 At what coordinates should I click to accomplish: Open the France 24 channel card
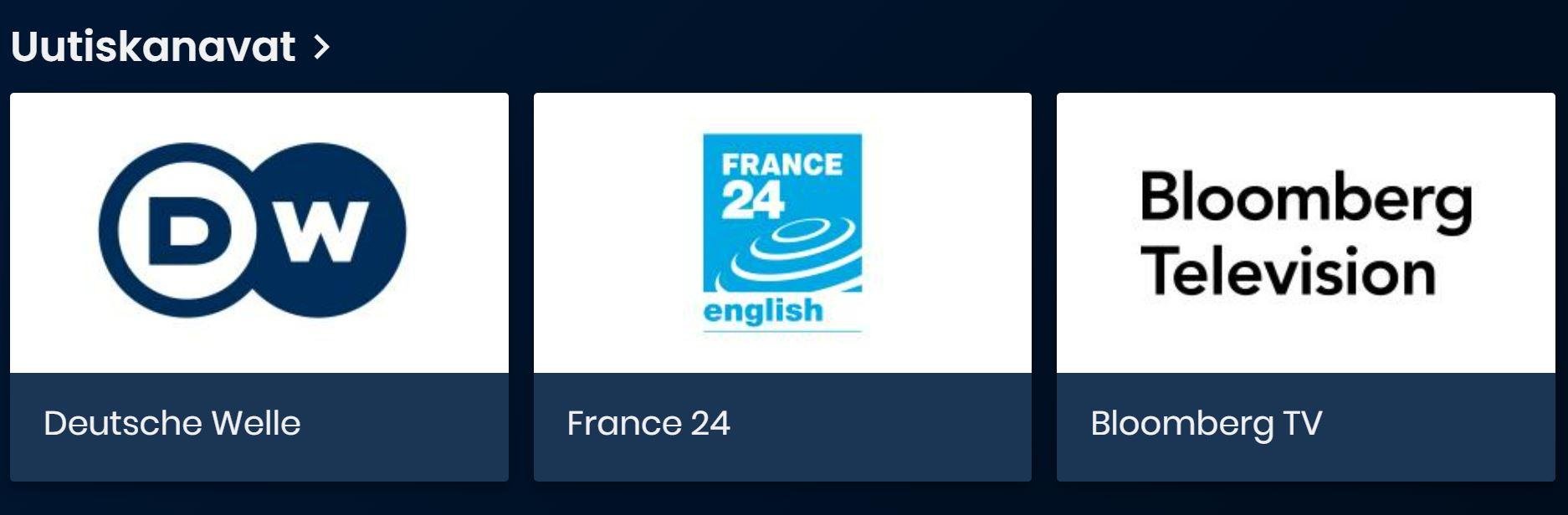781,286
